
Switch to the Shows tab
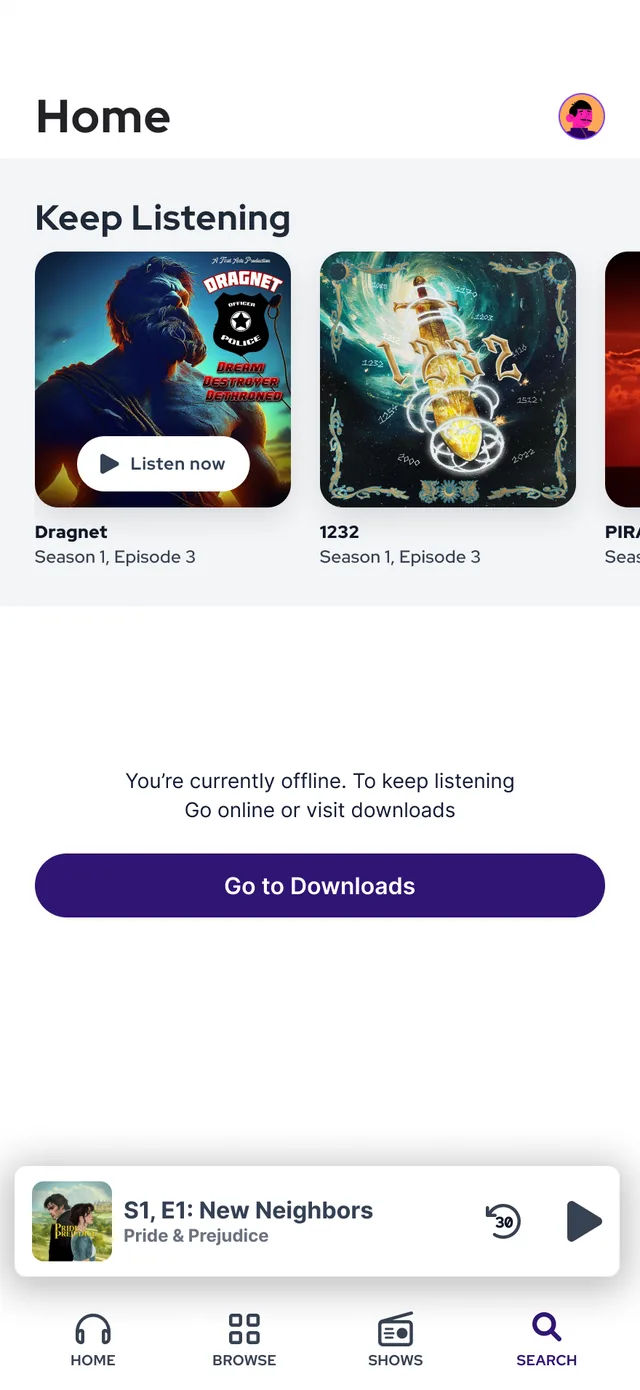(x=395, y=1340)
